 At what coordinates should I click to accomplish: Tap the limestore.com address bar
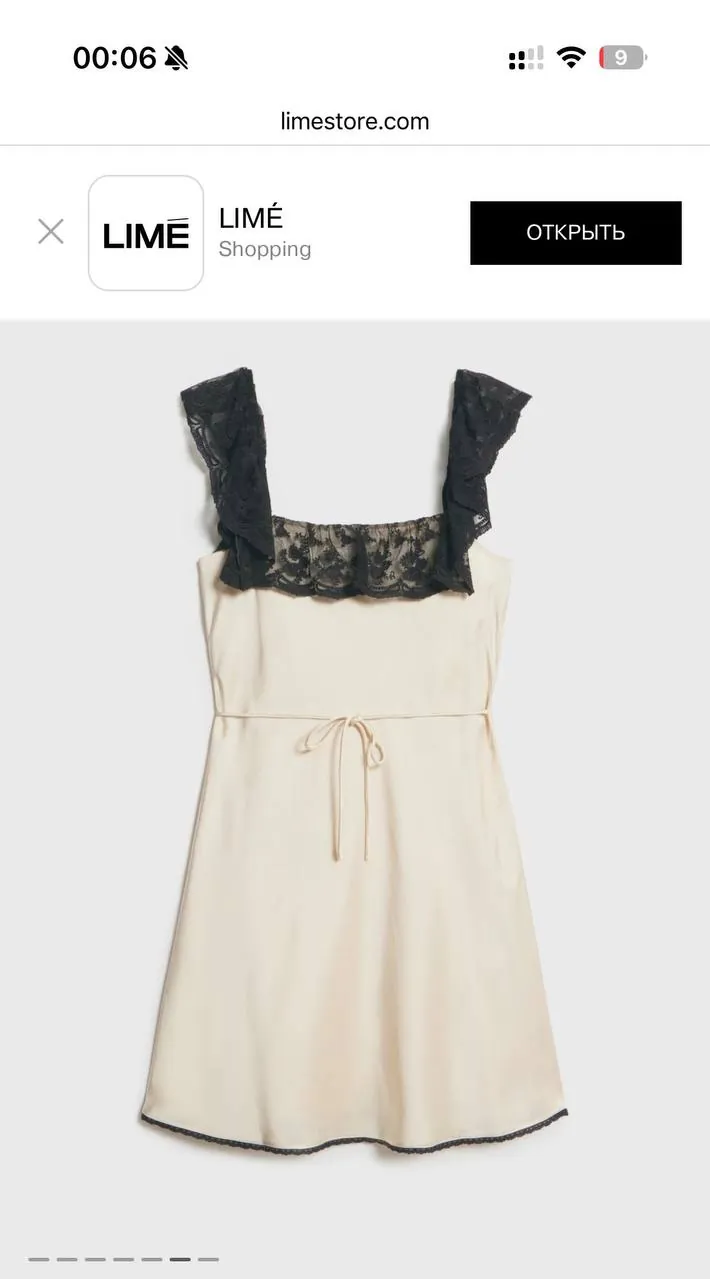click(355, 121)
